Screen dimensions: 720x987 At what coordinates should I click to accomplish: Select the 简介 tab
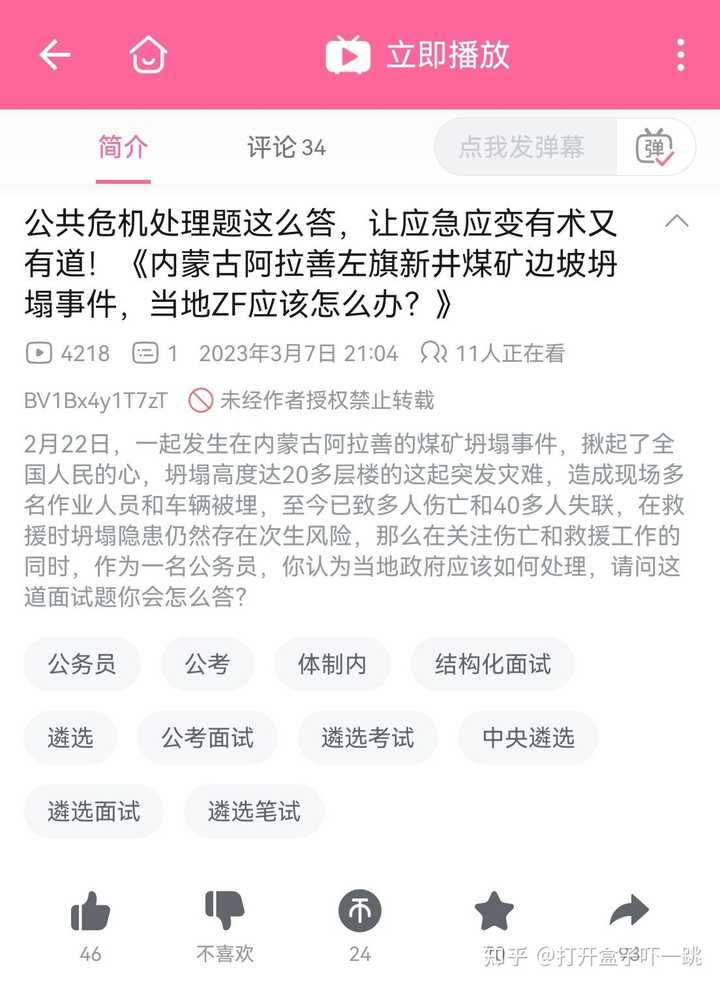123,148
